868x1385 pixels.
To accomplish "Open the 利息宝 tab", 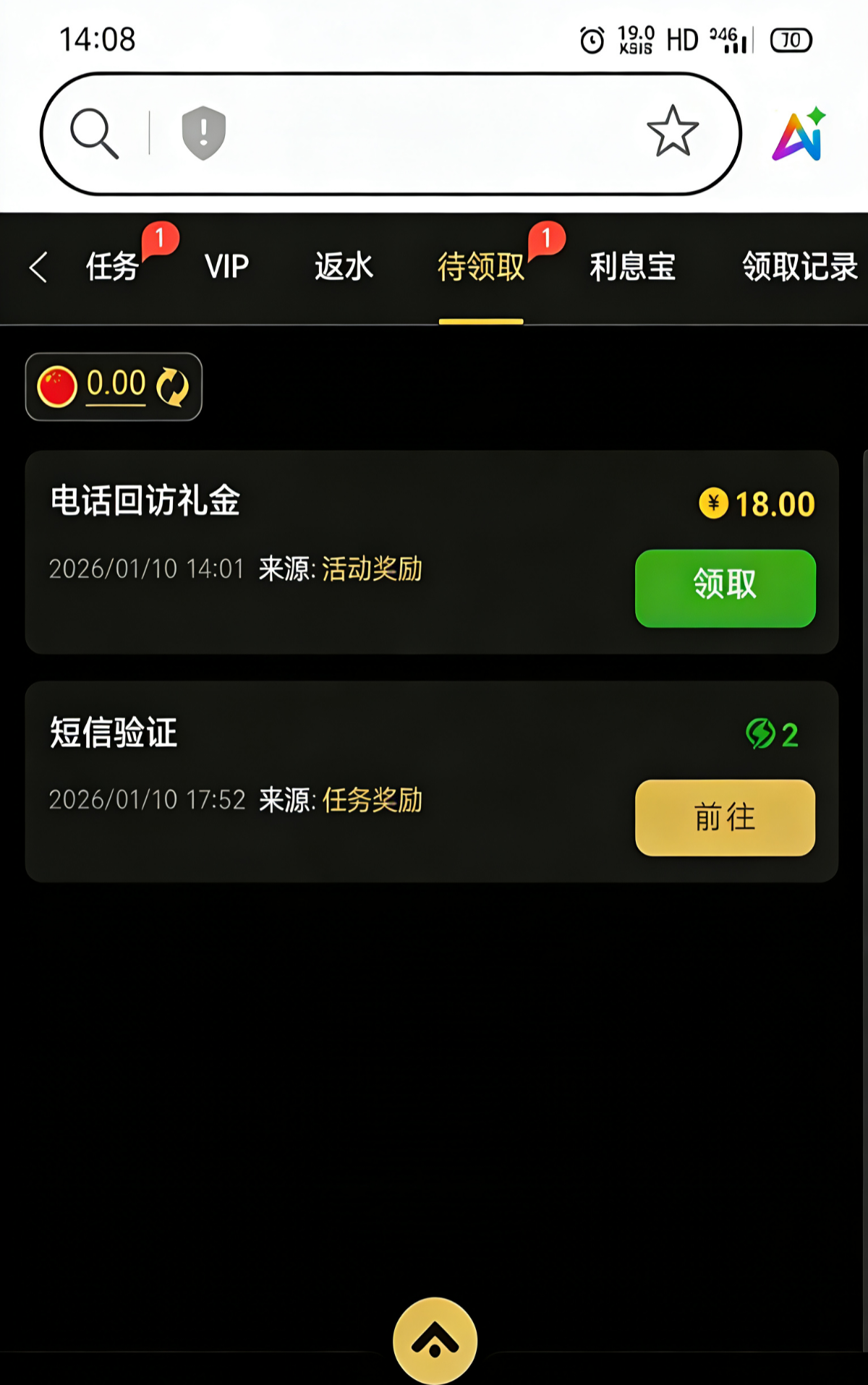I will (632, 266).
